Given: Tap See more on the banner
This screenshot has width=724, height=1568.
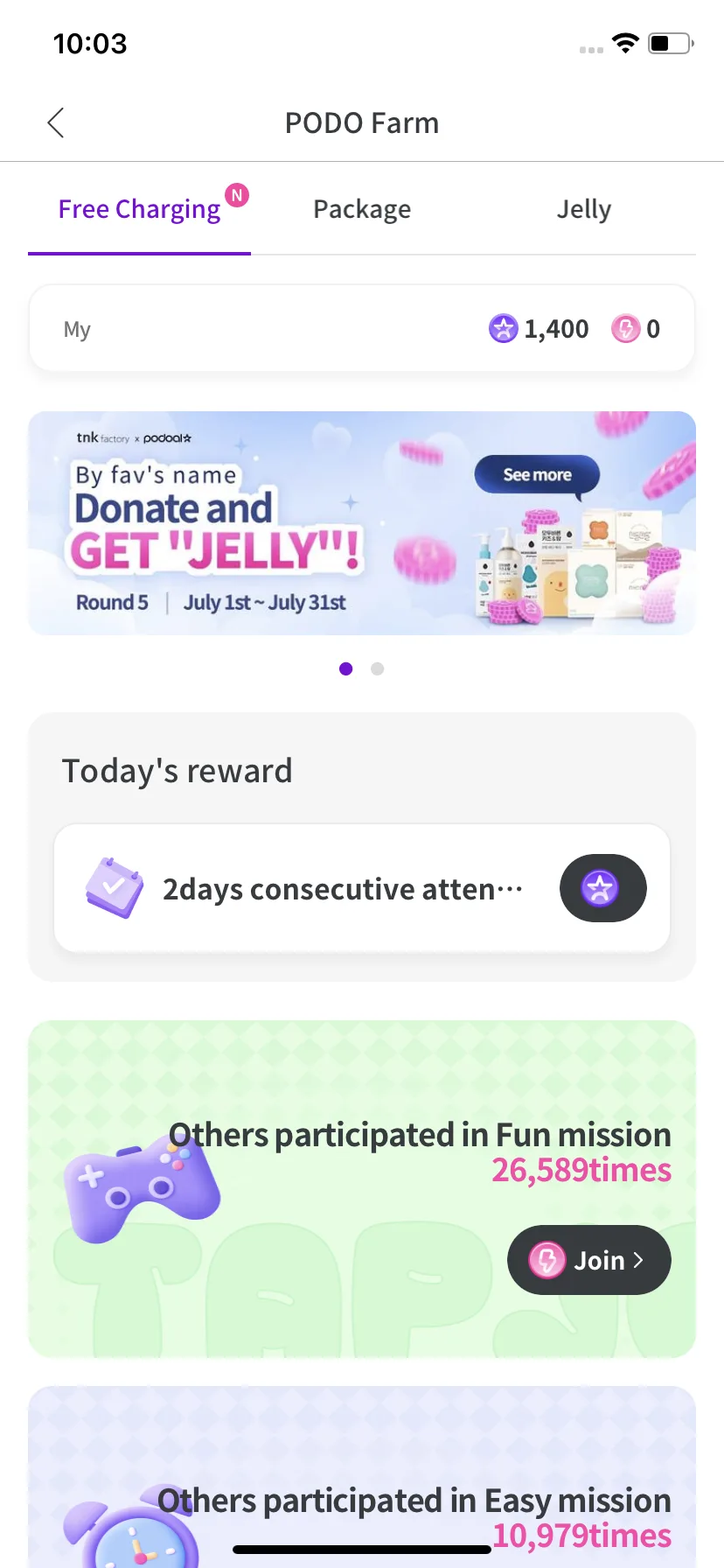Looking at the screenshot, I should point(537,475).
